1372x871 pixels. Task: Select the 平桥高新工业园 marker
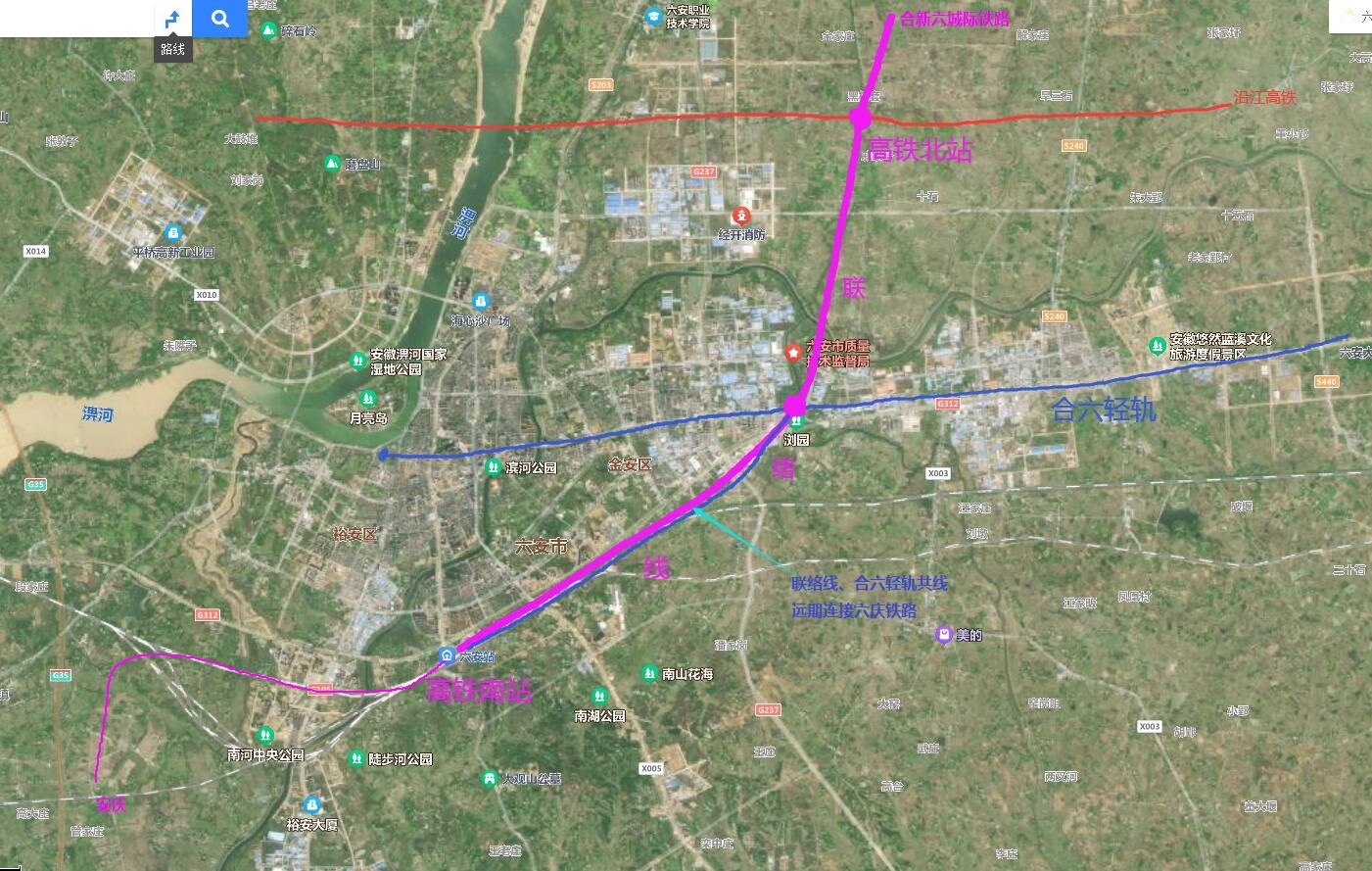tap(173, 234)
